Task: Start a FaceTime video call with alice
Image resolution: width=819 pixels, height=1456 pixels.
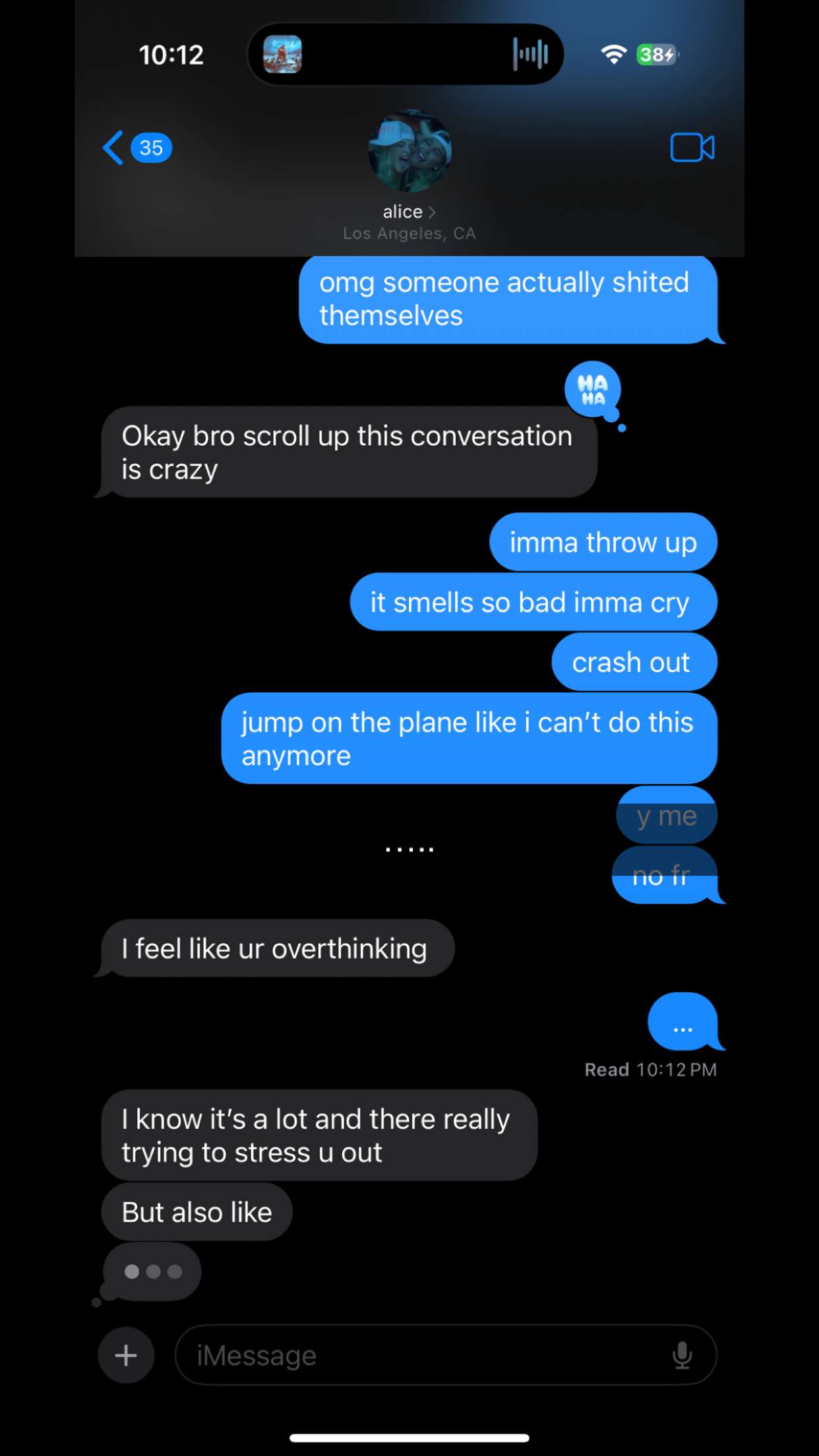Action: point(692,148)
